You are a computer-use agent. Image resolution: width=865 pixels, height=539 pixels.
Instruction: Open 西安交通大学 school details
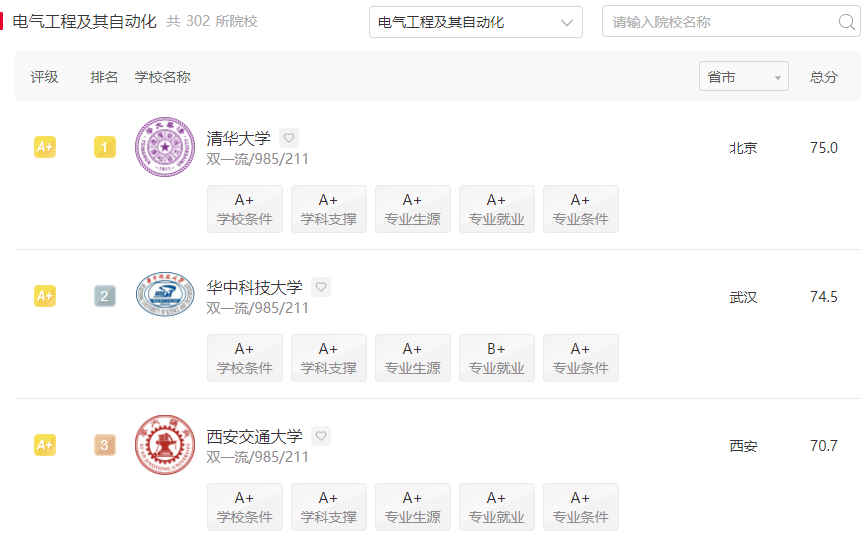254,436
